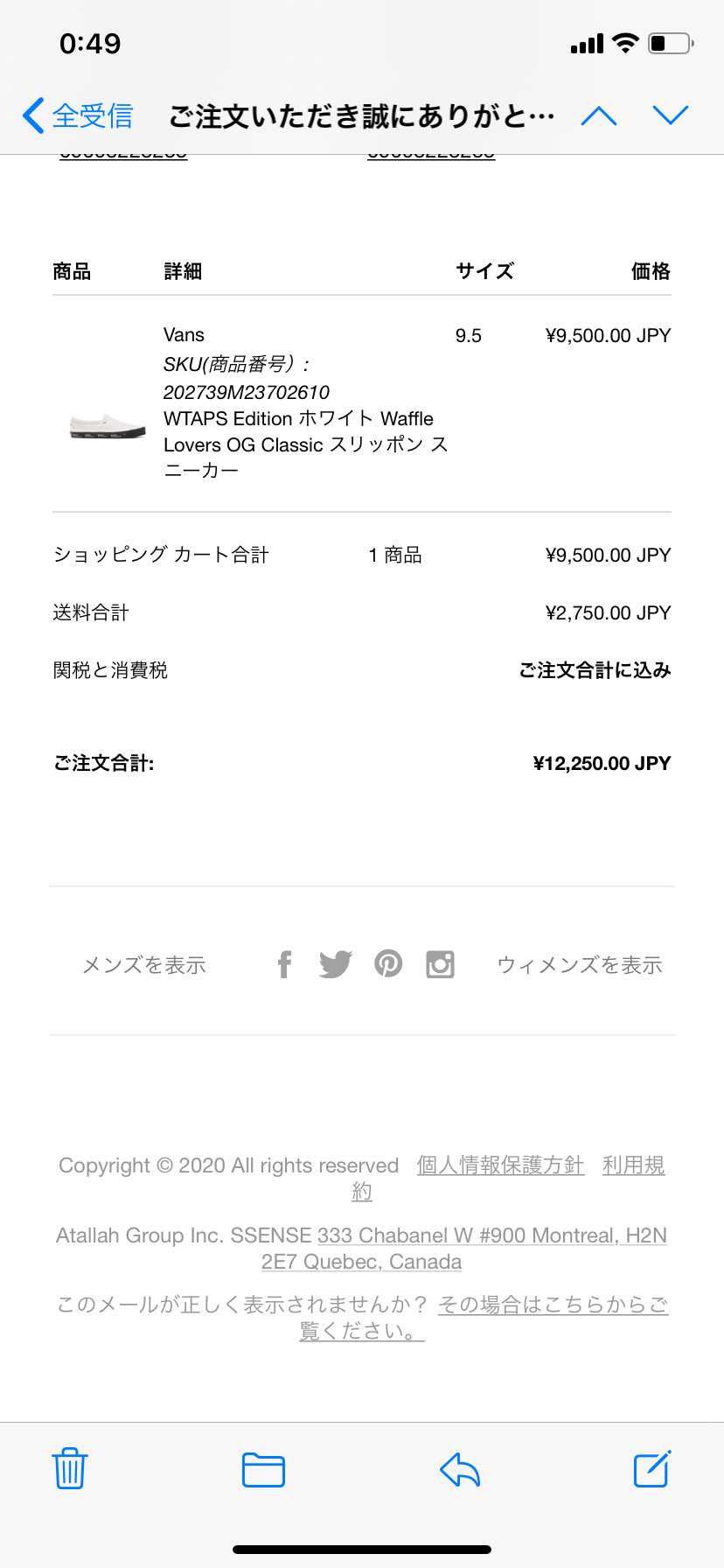Image resolution: width=724 pixels, height=1568 pixels.
Task: Open SSENSE Facebook page icon
Action: (x=283, y=964)
